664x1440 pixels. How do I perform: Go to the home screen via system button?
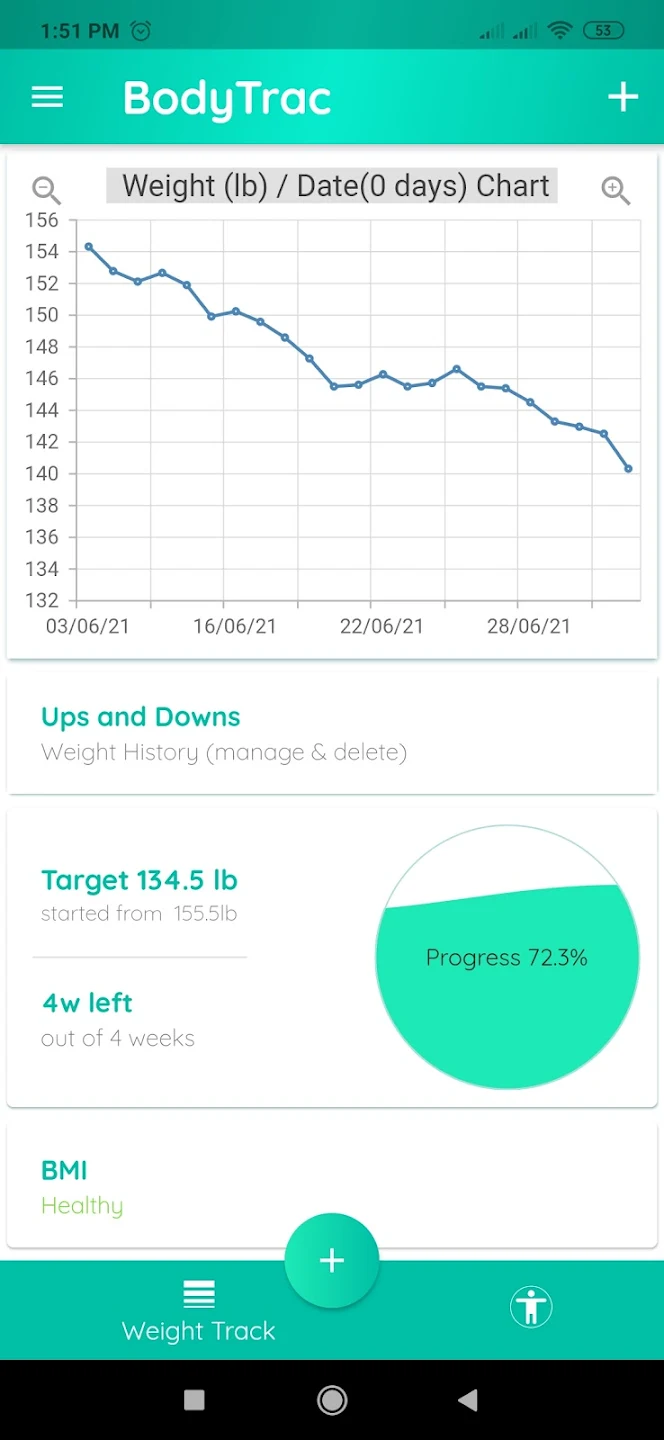coord(332,1400)
